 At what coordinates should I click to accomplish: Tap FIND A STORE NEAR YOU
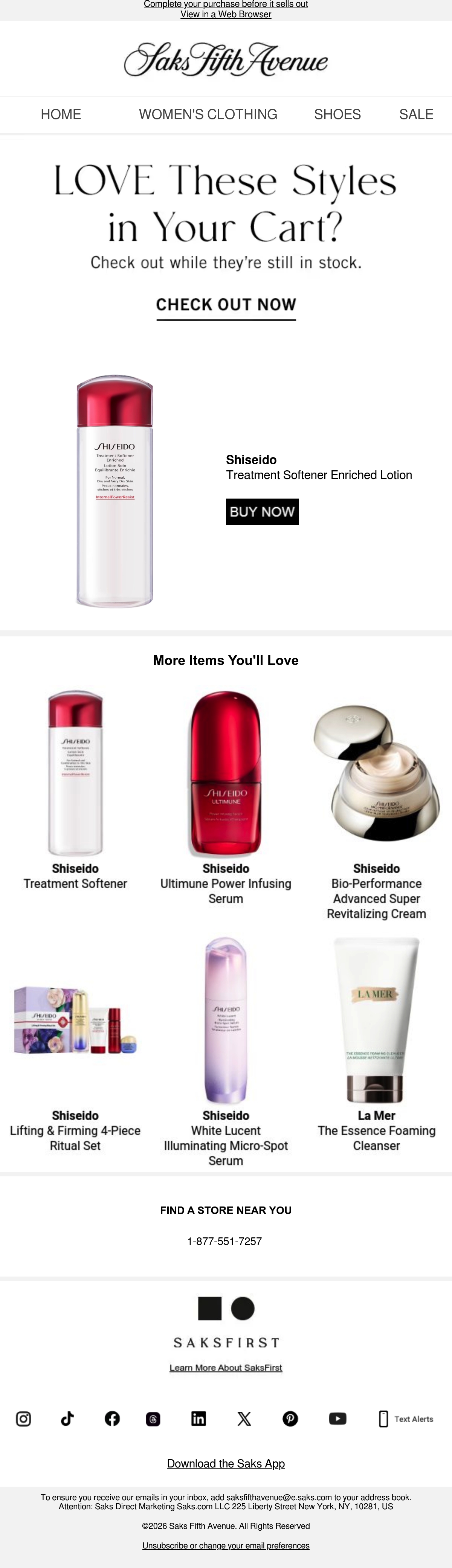(x=226, y=1210)
